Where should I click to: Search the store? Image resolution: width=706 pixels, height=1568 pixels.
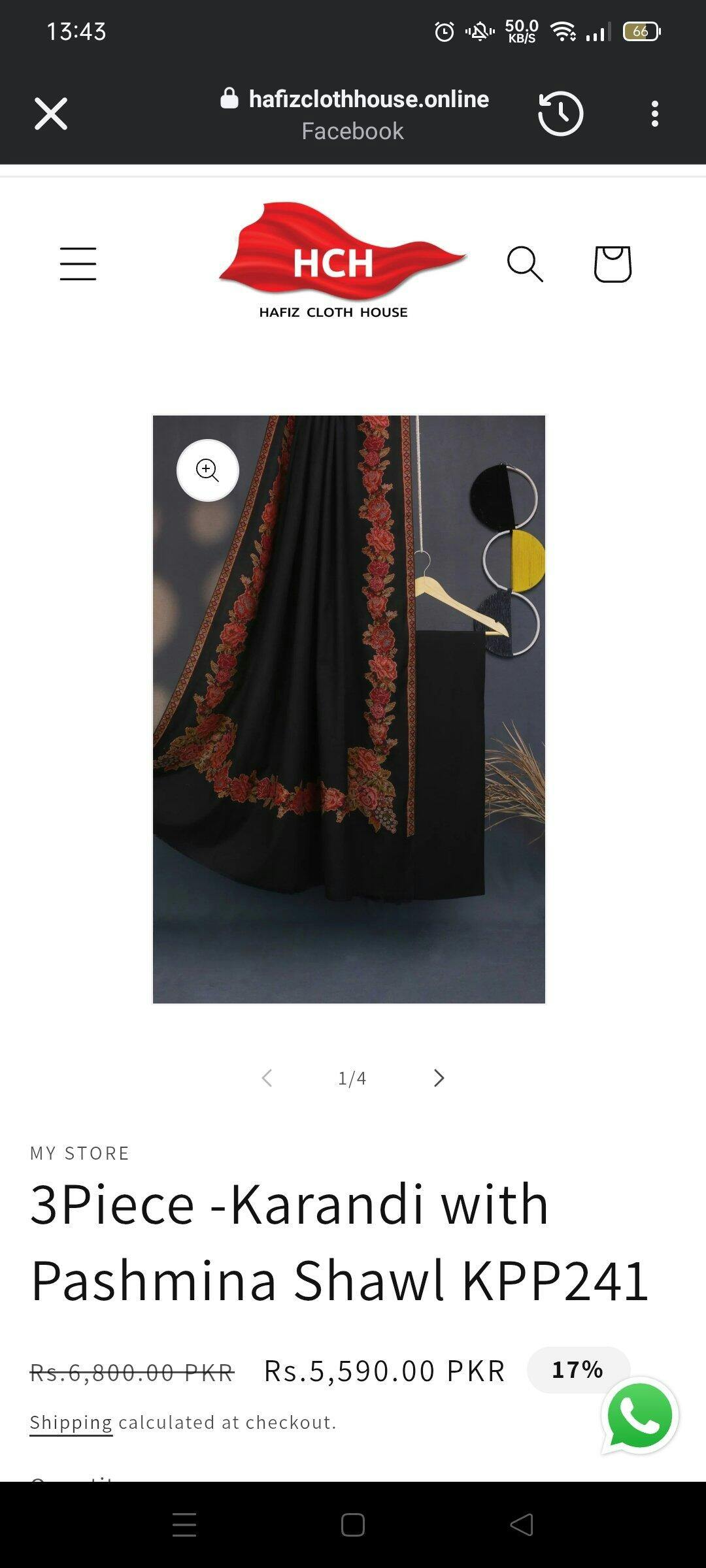click(525, 264)
